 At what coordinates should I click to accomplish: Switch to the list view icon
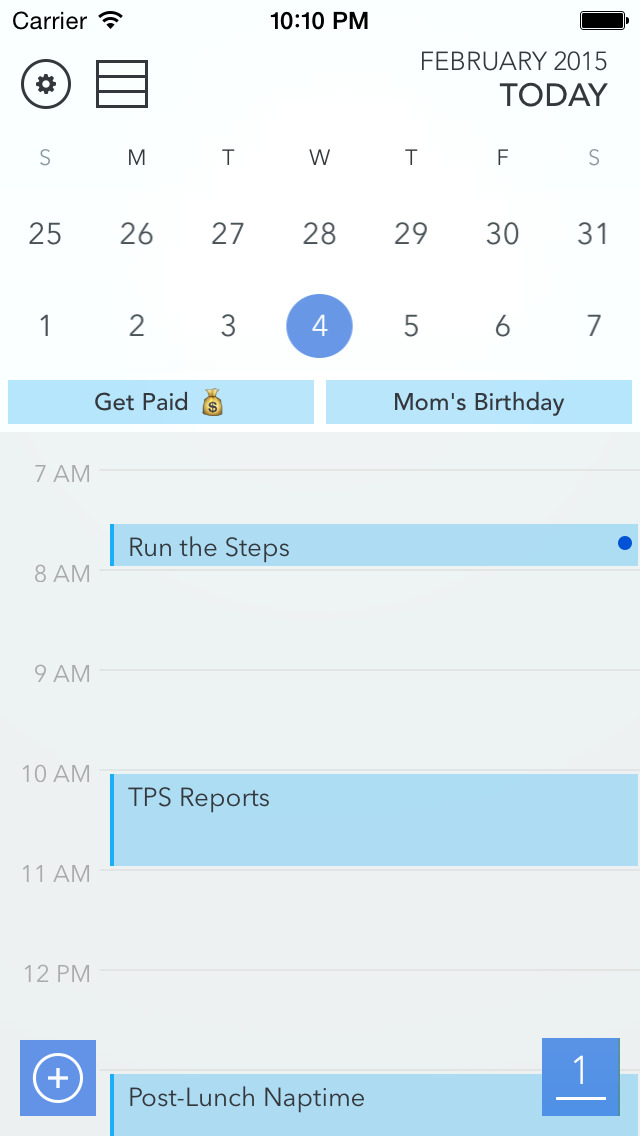[x=122, y=84]
